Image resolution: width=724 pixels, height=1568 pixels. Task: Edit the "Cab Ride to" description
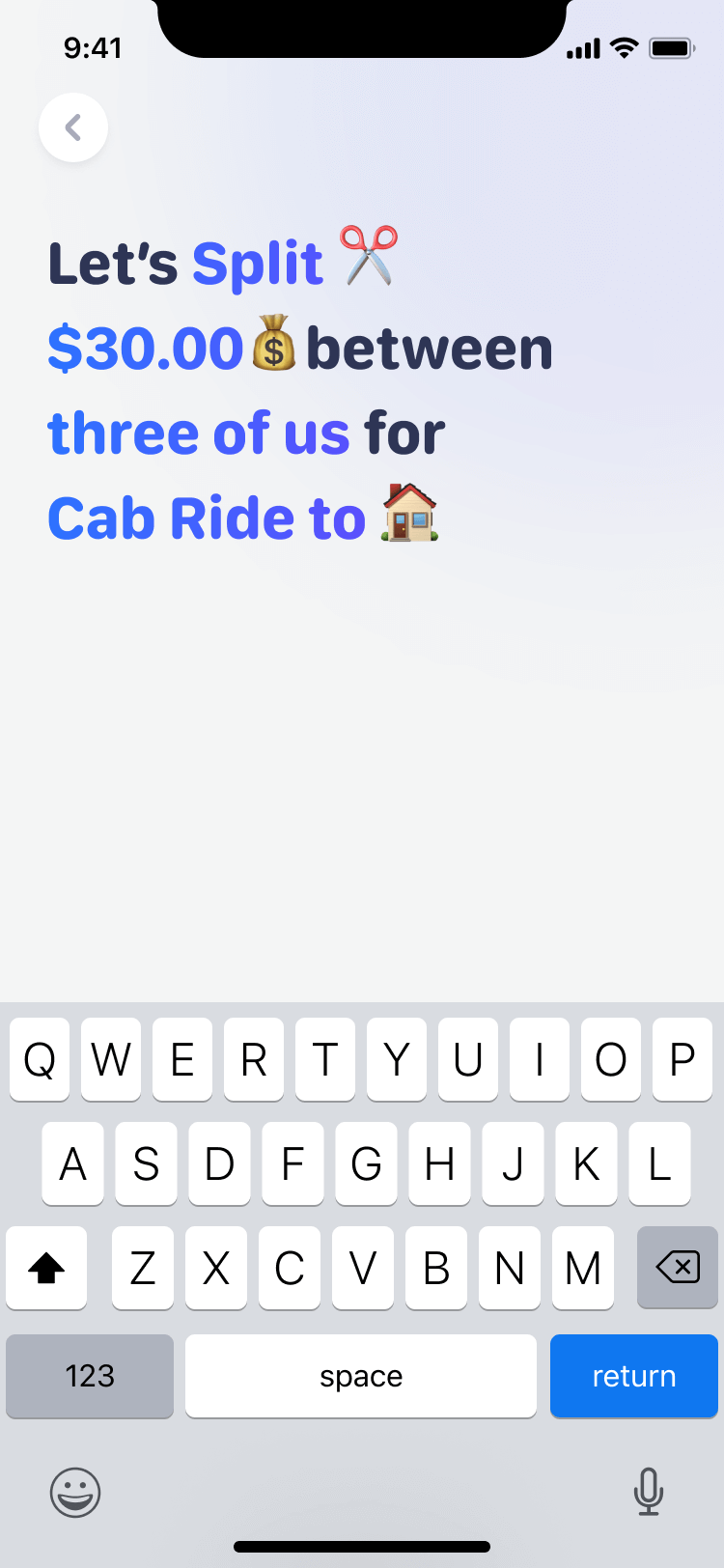(207, 518)
